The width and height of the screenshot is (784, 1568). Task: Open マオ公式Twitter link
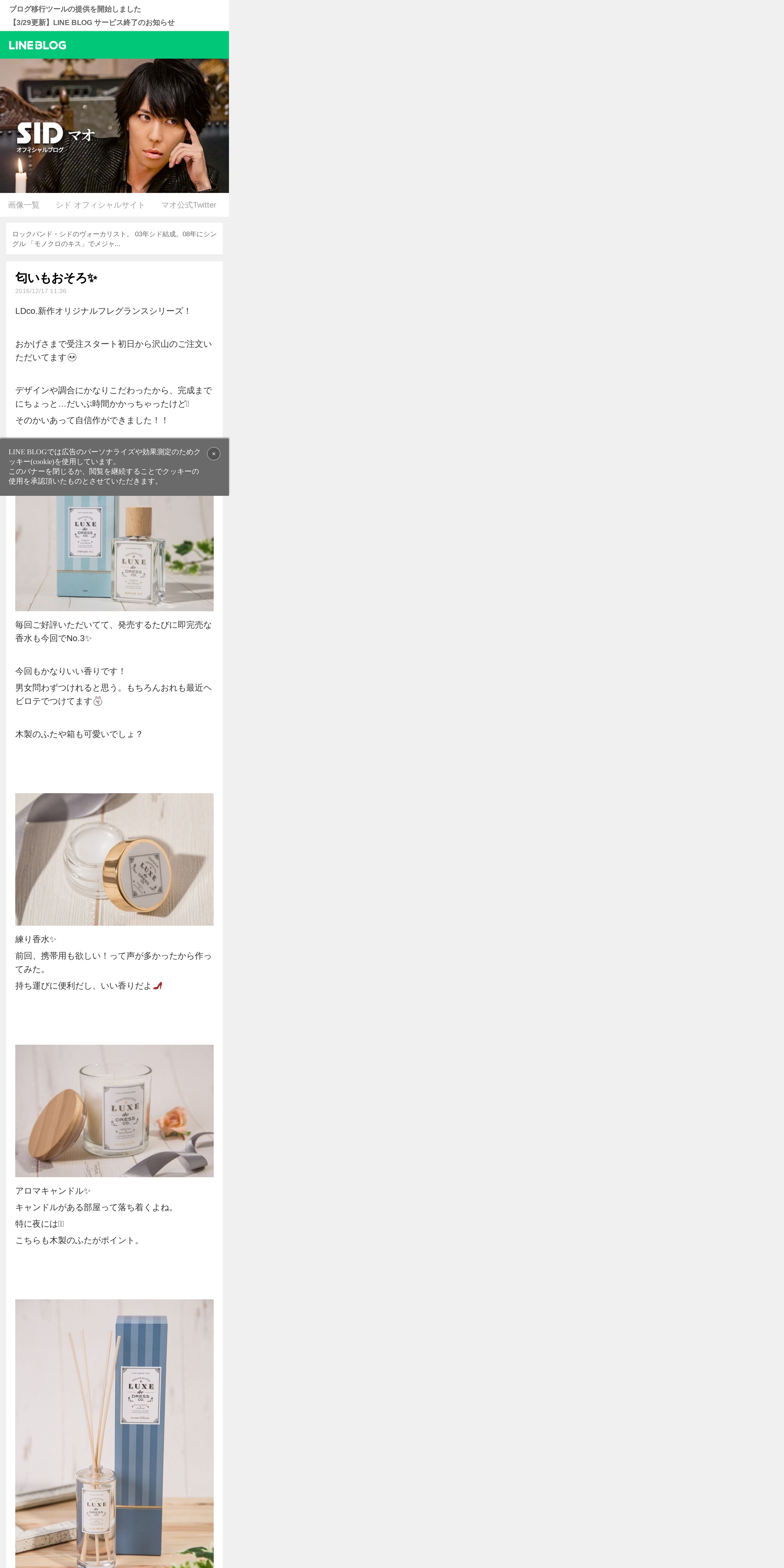tap(189, 205)
